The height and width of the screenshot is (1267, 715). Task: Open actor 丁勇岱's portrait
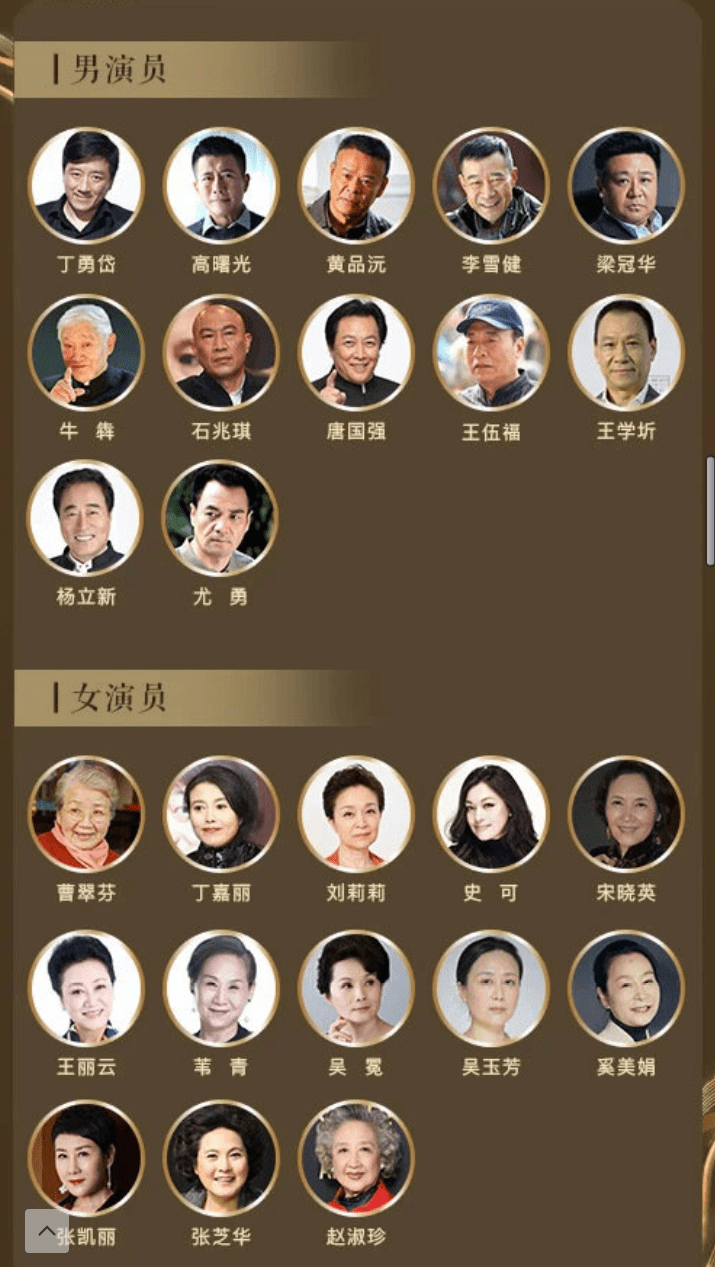coord(86,185)
